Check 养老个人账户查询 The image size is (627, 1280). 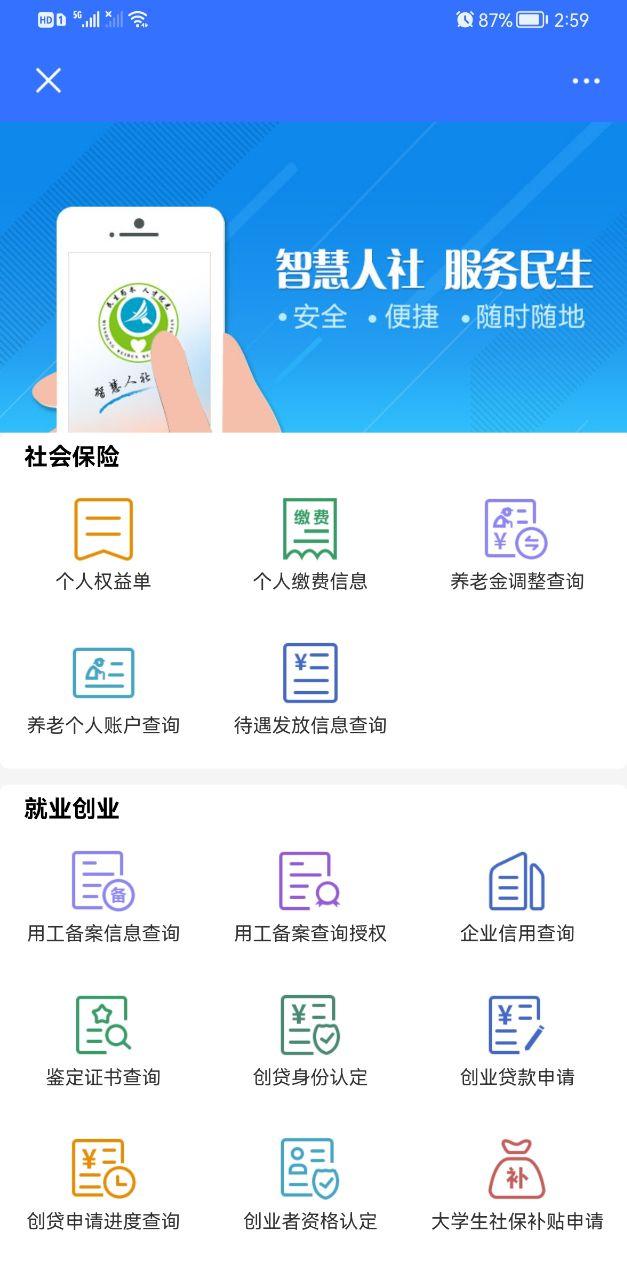pyautogui.click(x=103, y=689)
